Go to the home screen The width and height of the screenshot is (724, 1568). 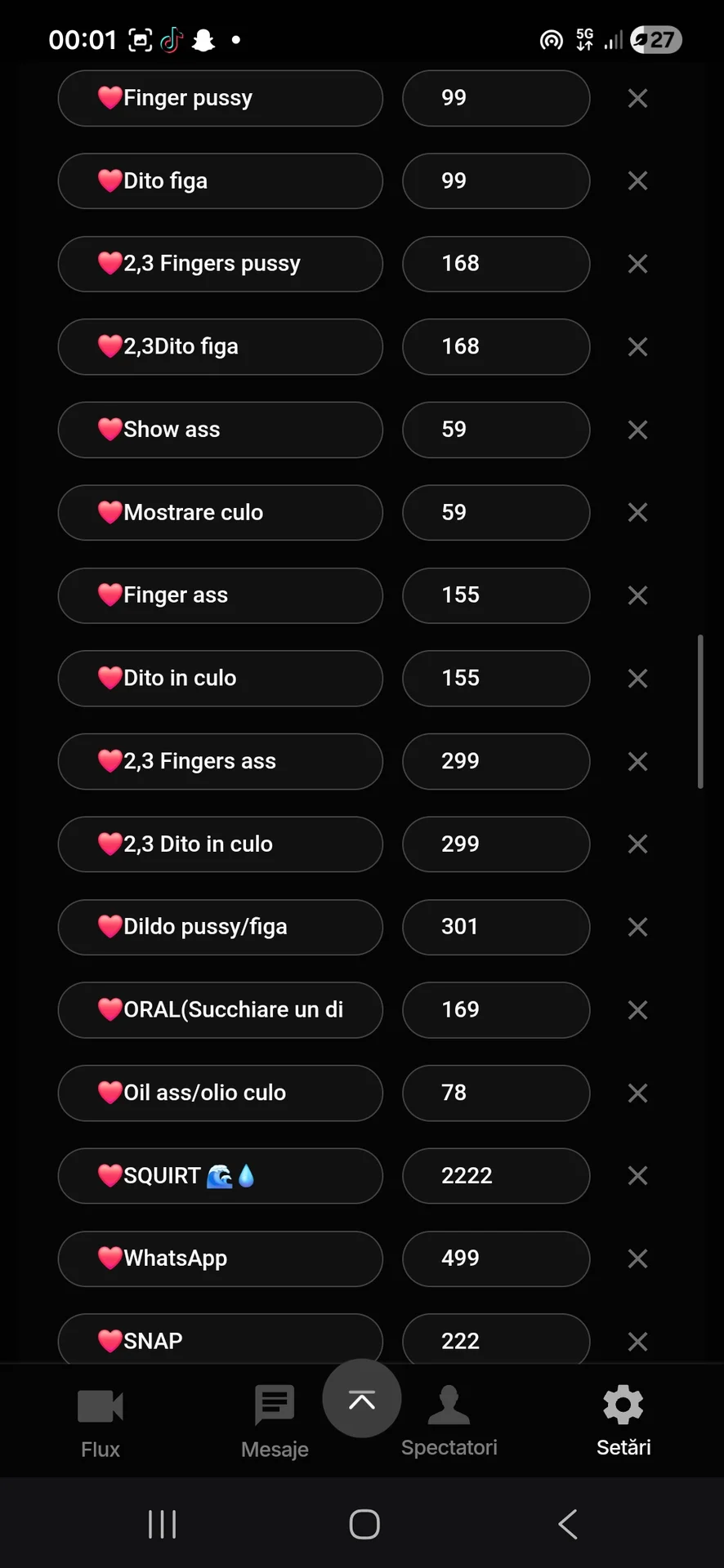(x=364, y=1524)
